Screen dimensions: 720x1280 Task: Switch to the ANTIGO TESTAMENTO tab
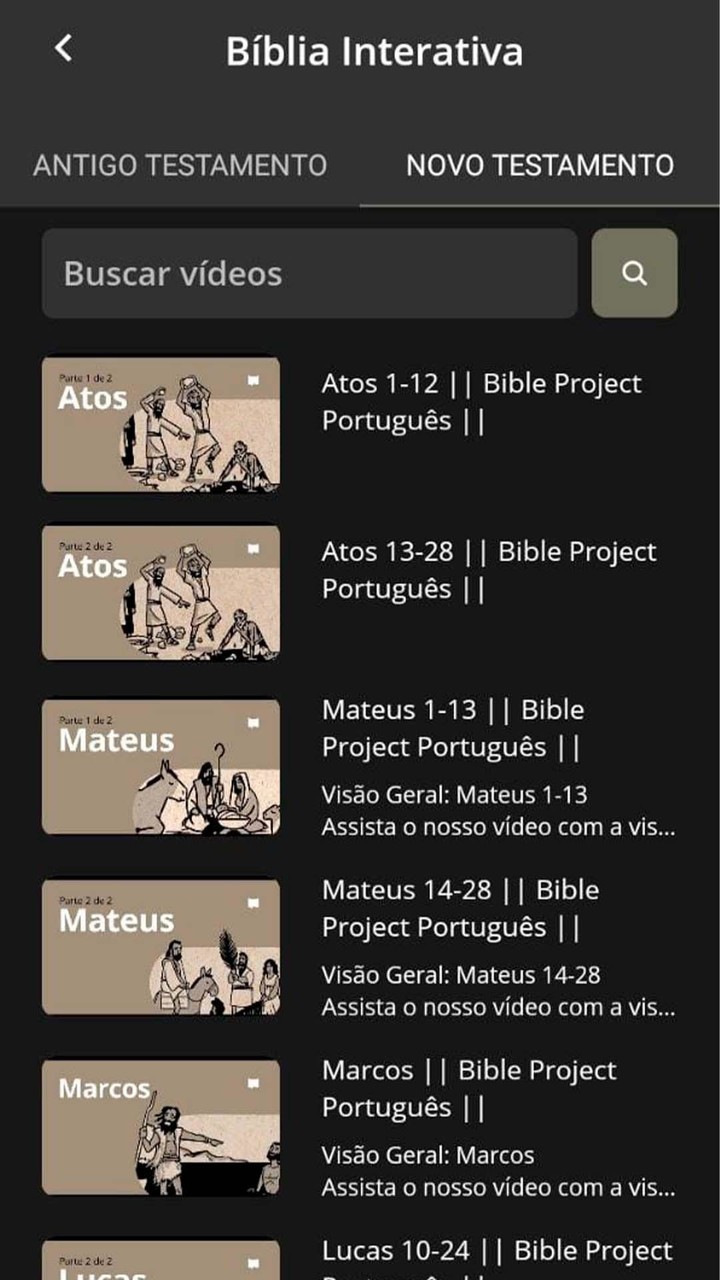point(180,165)
